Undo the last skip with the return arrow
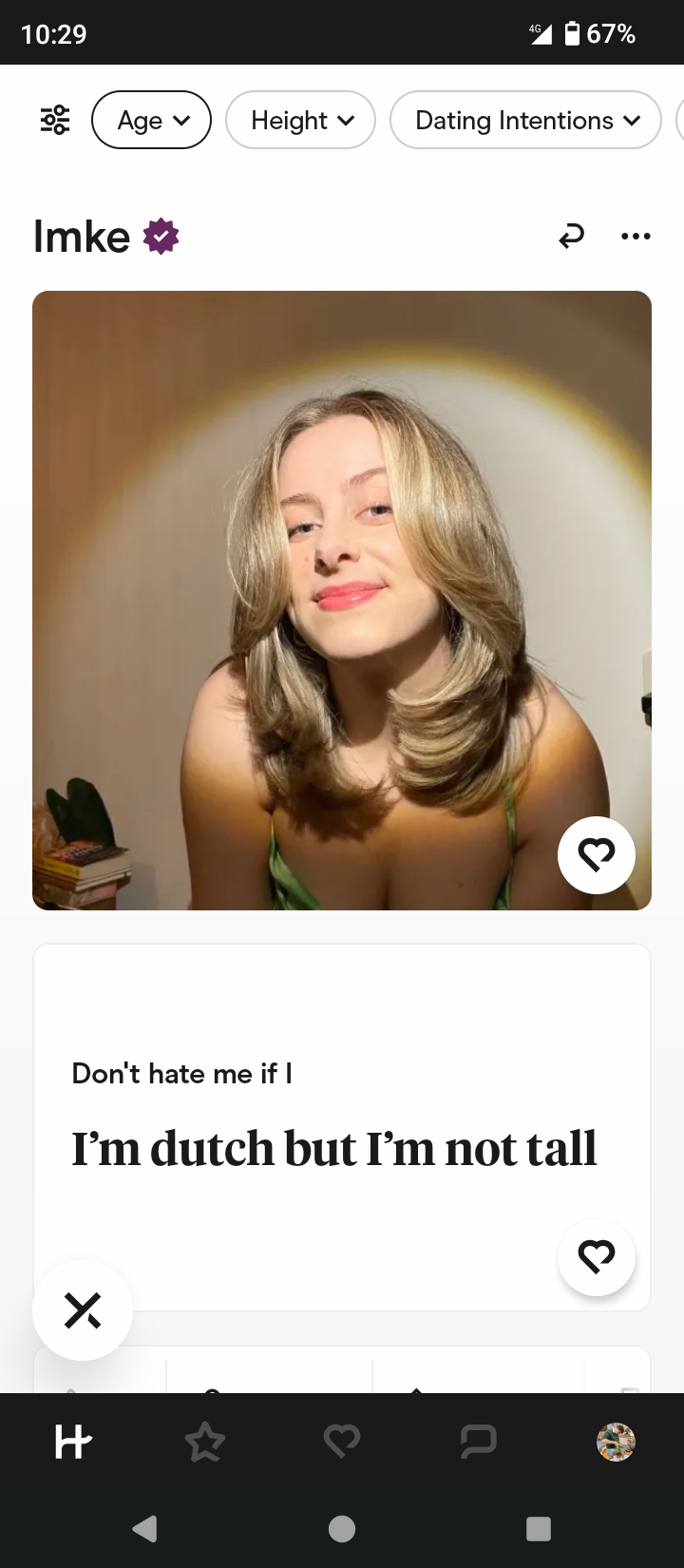 [571, 237]
